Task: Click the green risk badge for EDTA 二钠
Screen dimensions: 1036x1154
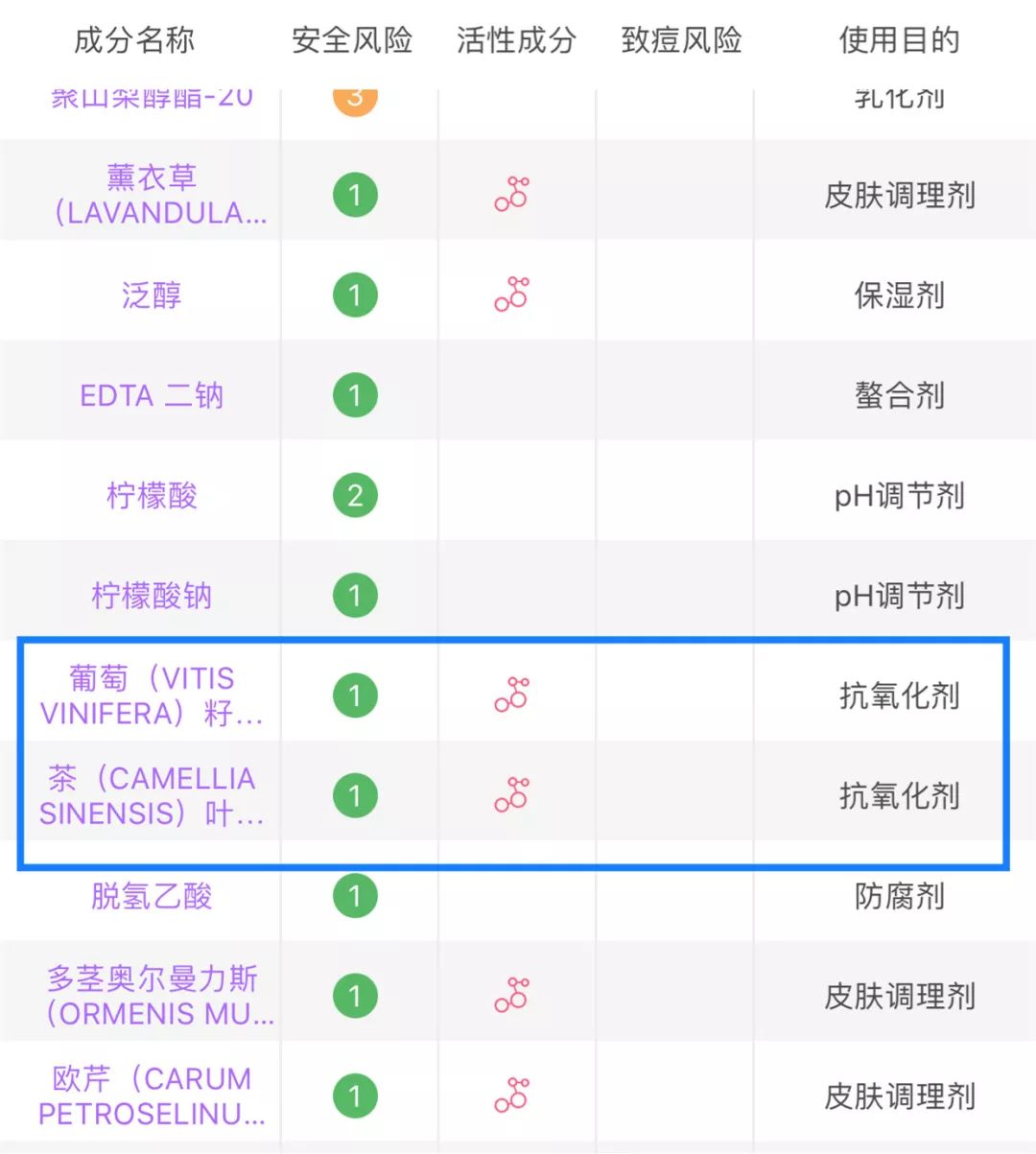Action: point(357,394)
